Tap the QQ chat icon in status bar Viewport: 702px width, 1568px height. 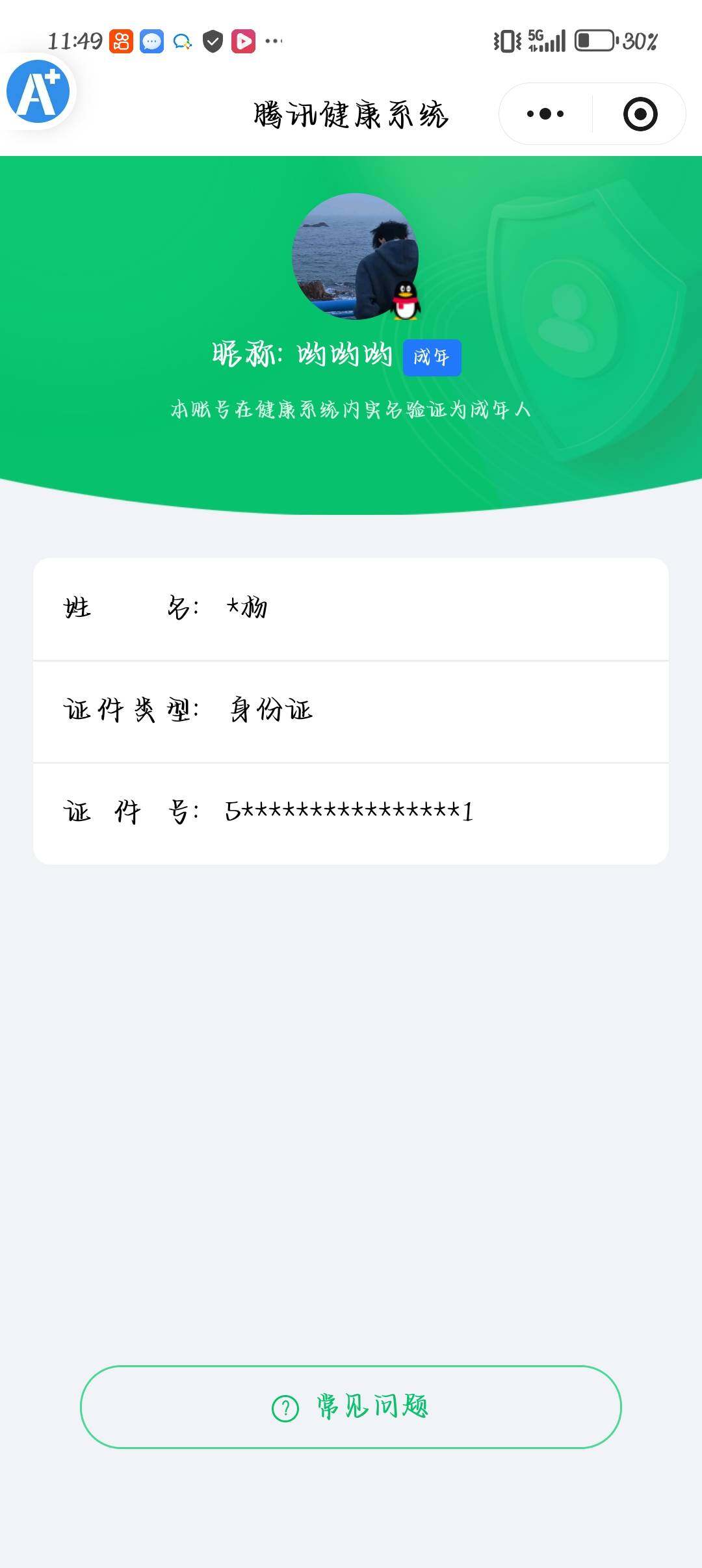pyautogui.click(x=183, y=42)
